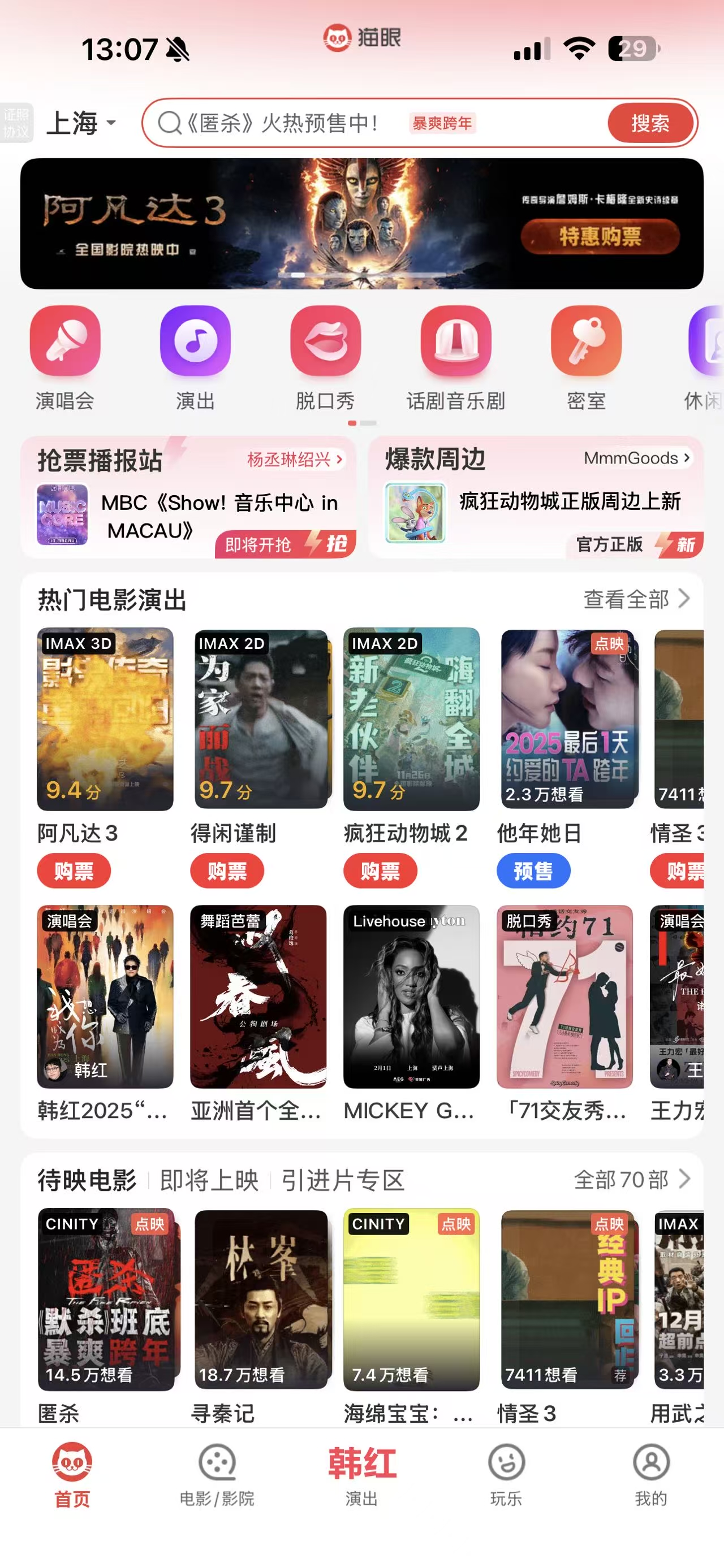724x1568 pixels.
Task: Open the 抢票播报站 card
Action: coord(188,497)
